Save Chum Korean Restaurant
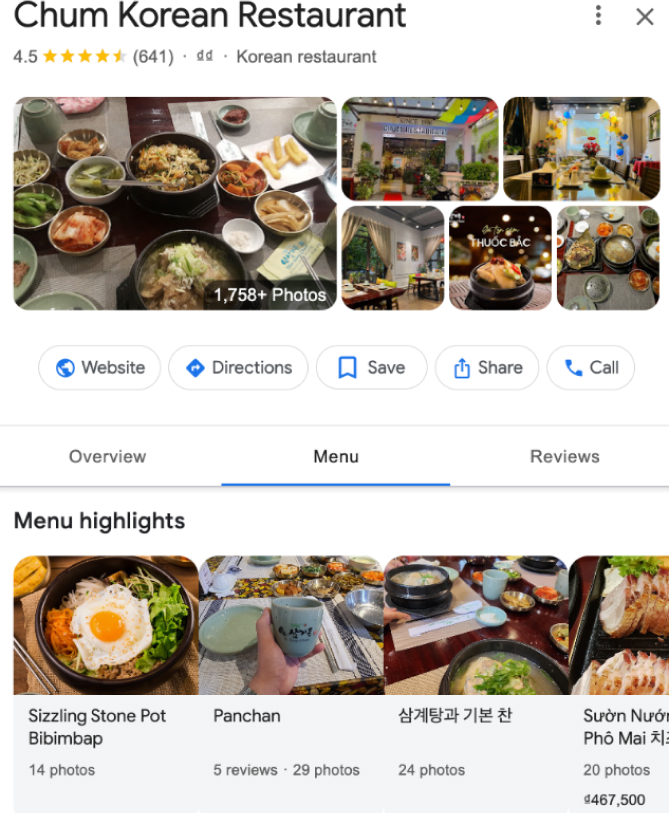 coord(371,368)
